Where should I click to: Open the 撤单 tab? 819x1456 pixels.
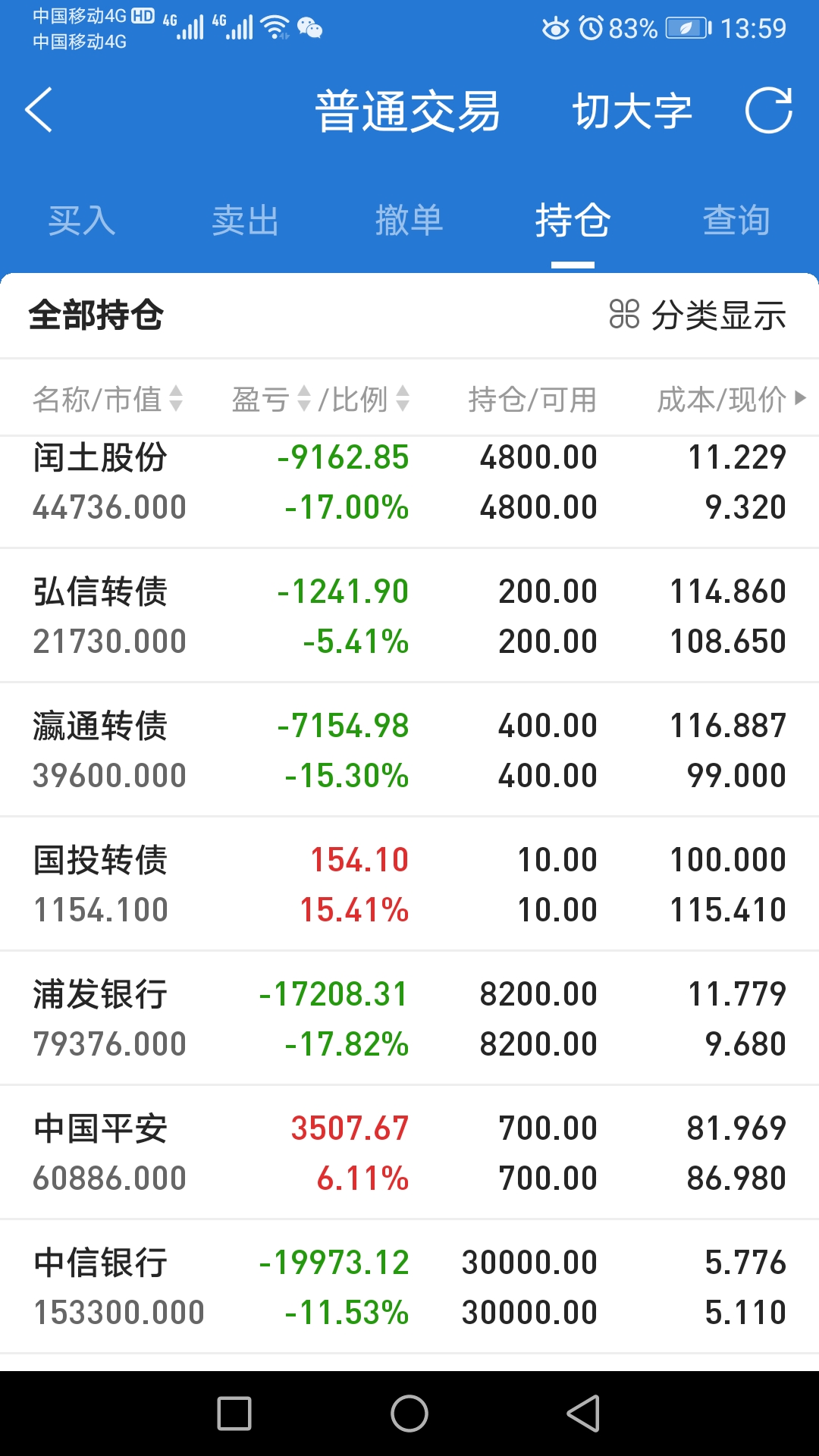[409, 221]
